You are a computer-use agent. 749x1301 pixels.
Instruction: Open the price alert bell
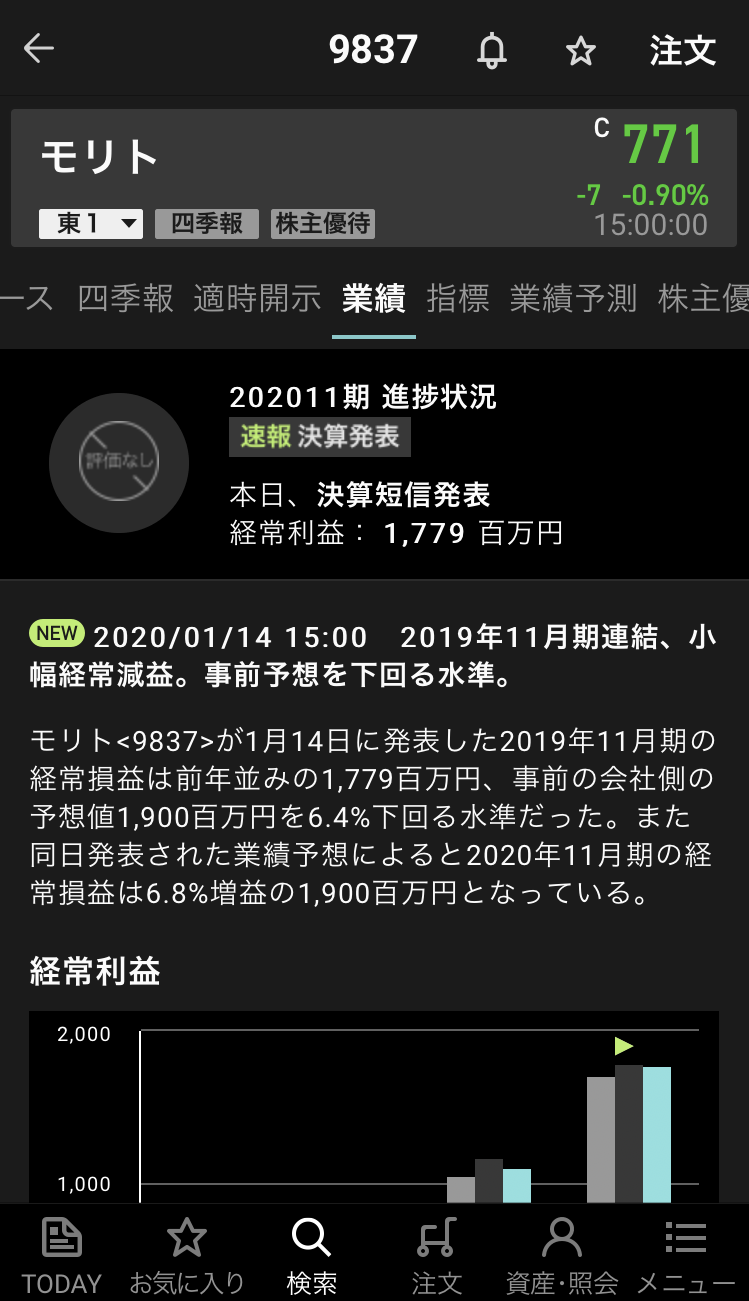coord(491,50)
